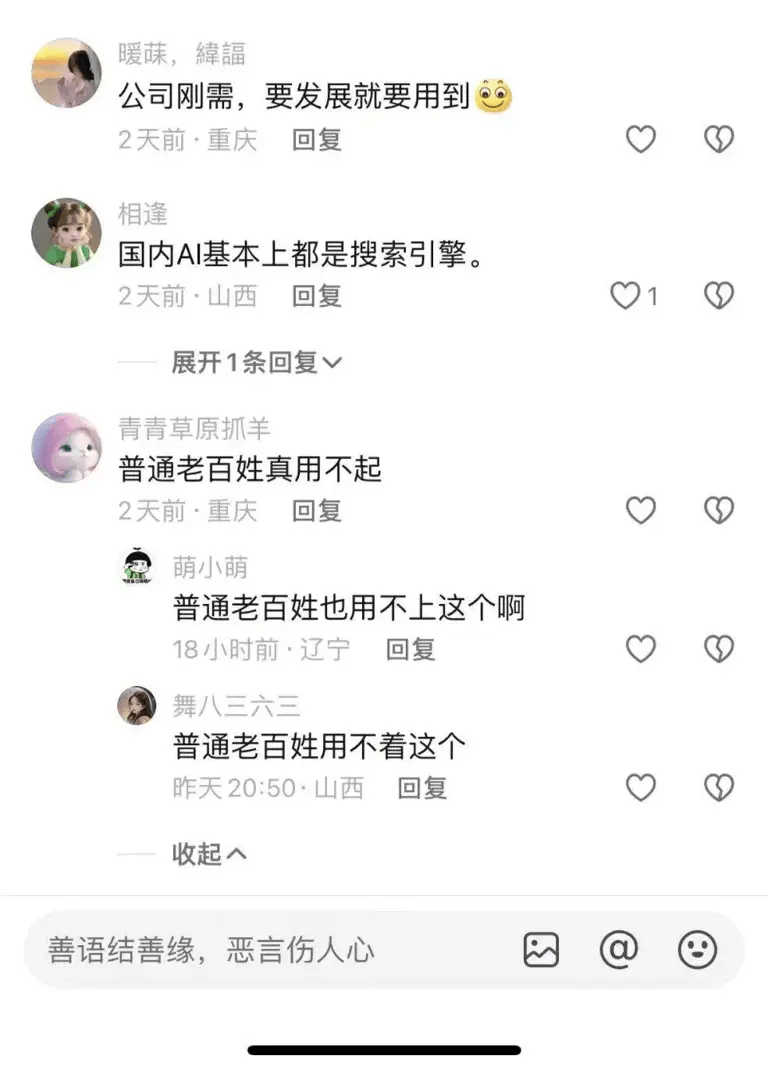Dislike 相逢's comment about 搜索引擎
Viewport: 768px width, 1070px height.
click(719, 296)
